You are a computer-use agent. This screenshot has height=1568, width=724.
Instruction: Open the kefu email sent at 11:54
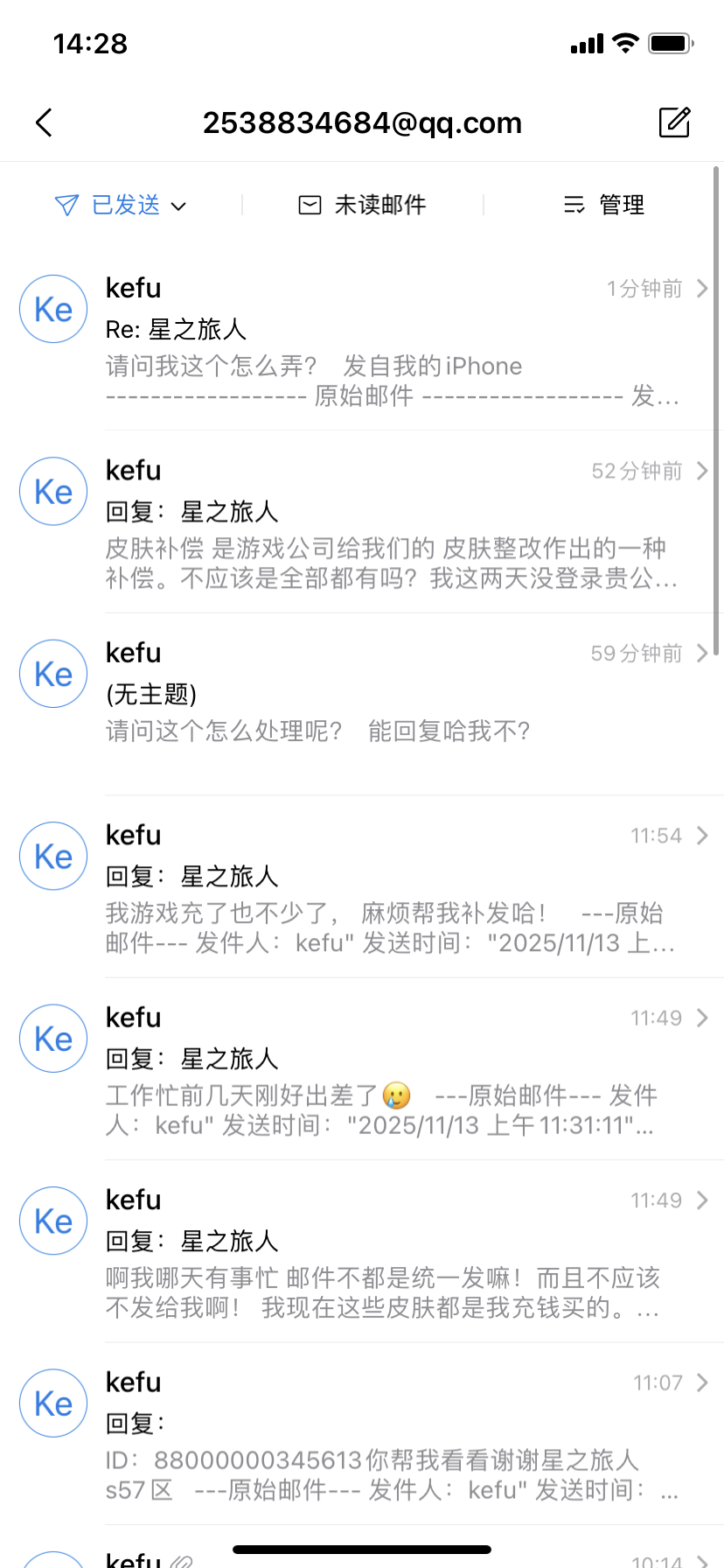point(362,886)
